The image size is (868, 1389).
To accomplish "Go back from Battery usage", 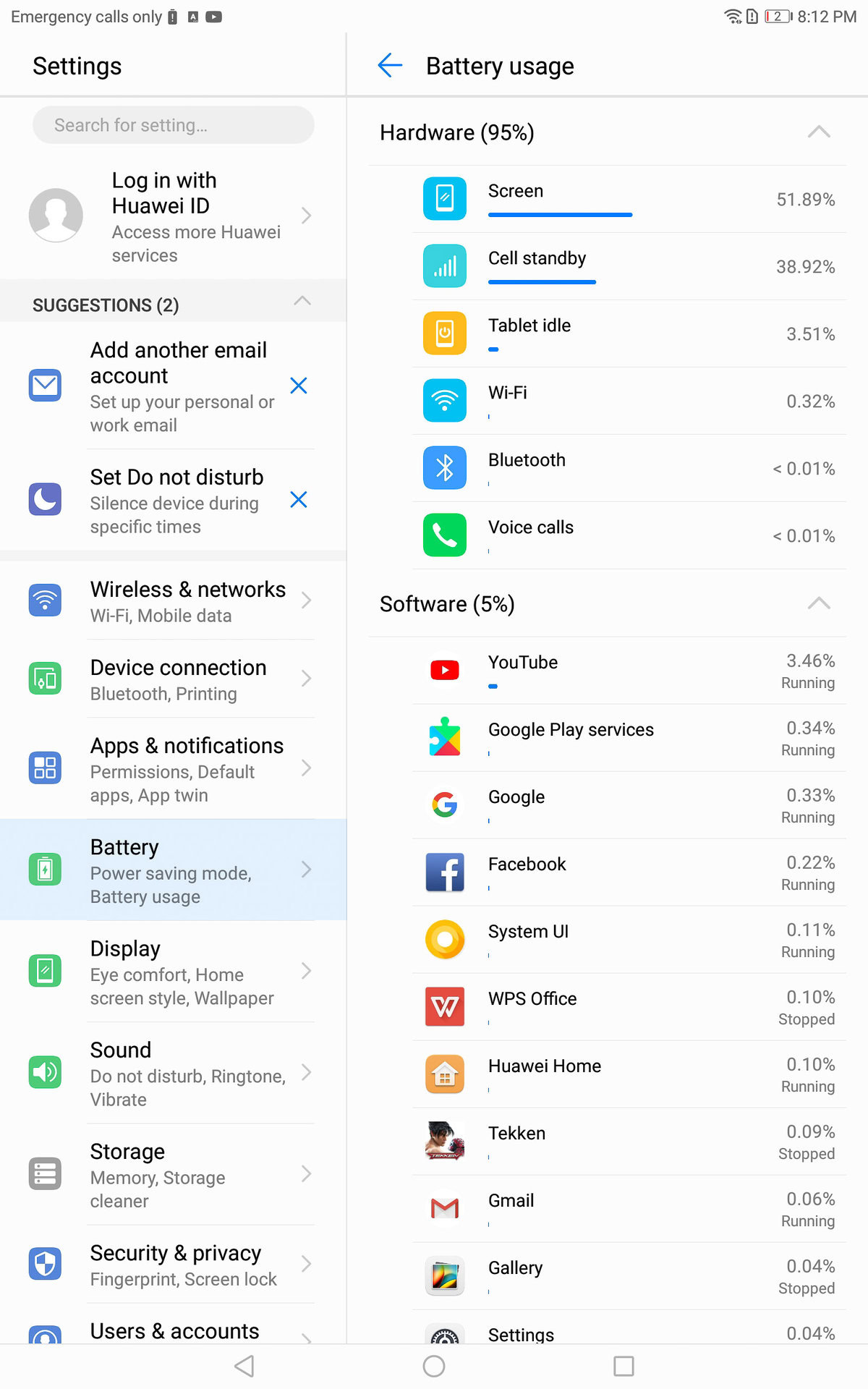I will [x=390, y=66].
